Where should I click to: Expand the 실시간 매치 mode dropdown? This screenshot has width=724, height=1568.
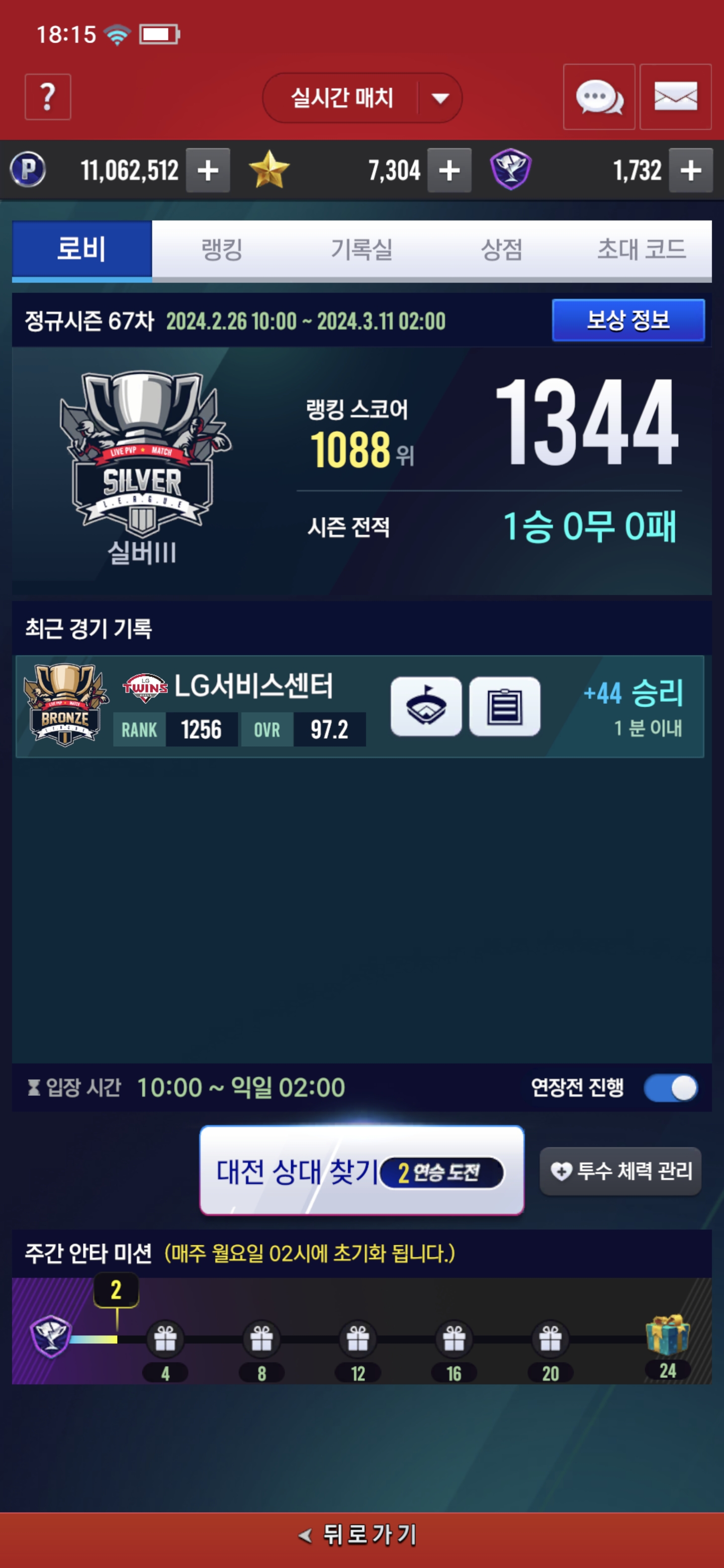(439, 98)
